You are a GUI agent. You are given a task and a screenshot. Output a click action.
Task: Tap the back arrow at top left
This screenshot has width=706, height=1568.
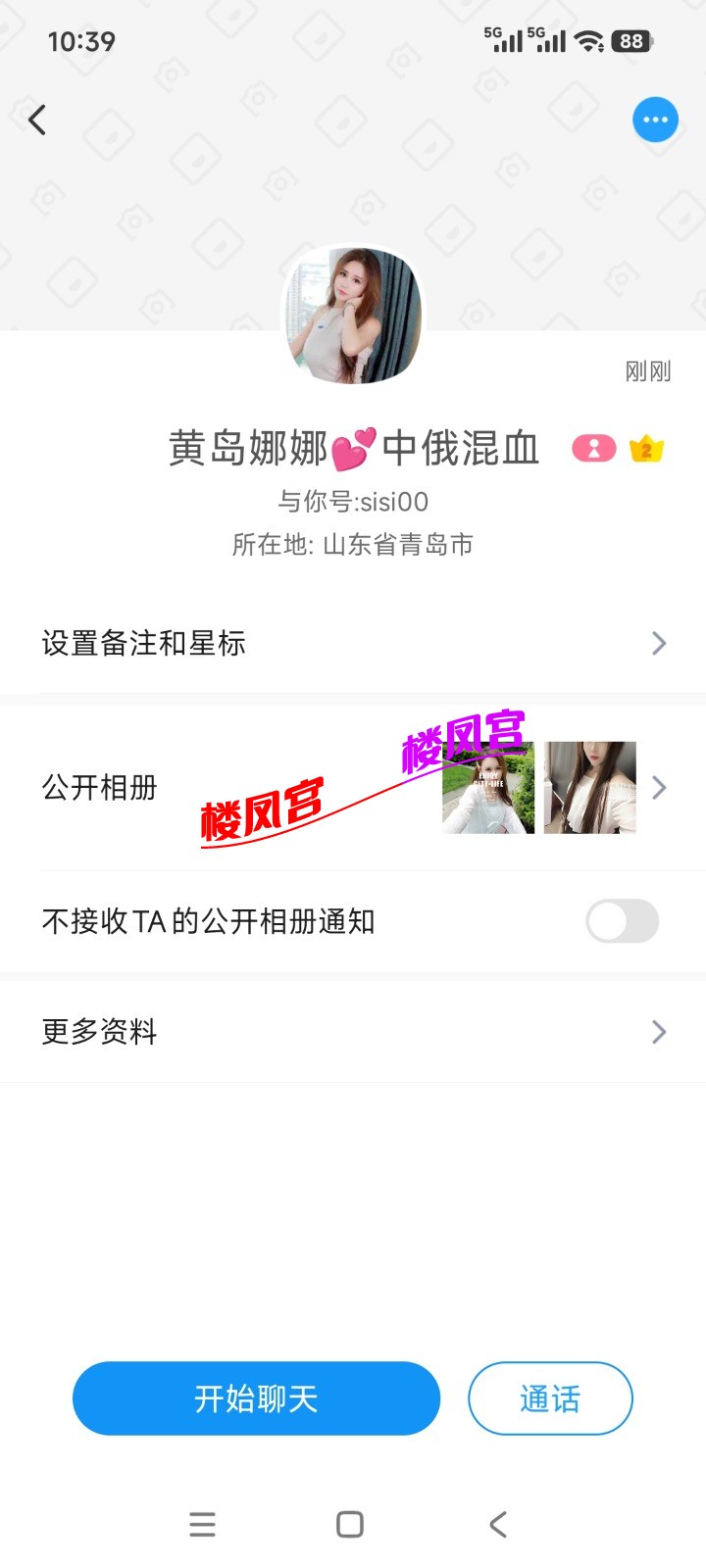click(37, 119)
